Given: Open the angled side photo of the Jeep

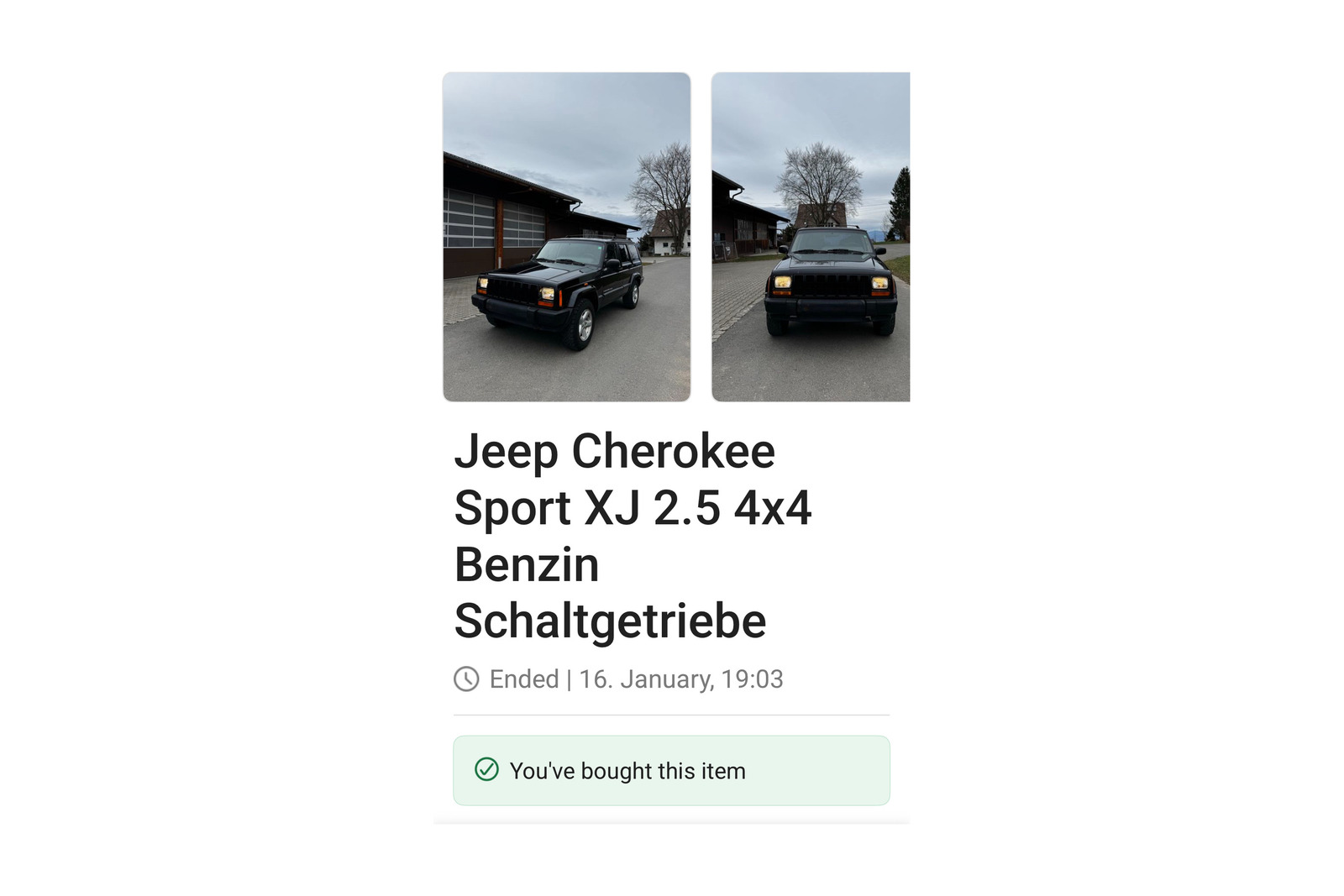Looking at the screenshot, I should point(567,237).
